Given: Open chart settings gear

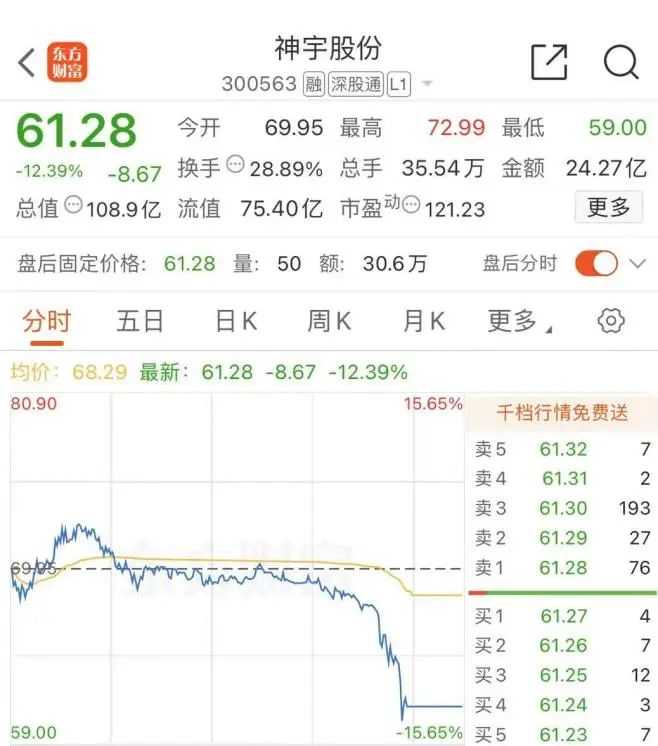Looking at the screenshot, I should click(x=611, y=321).
